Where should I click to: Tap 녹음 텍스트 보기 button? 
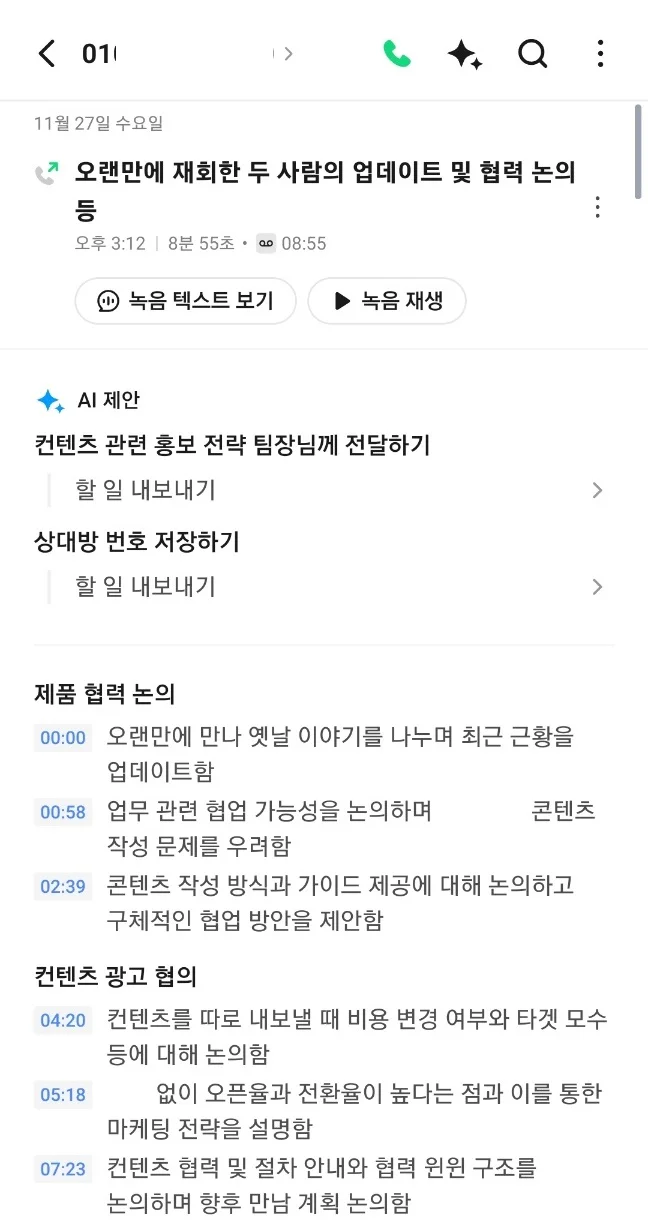[x=185, y=301]
